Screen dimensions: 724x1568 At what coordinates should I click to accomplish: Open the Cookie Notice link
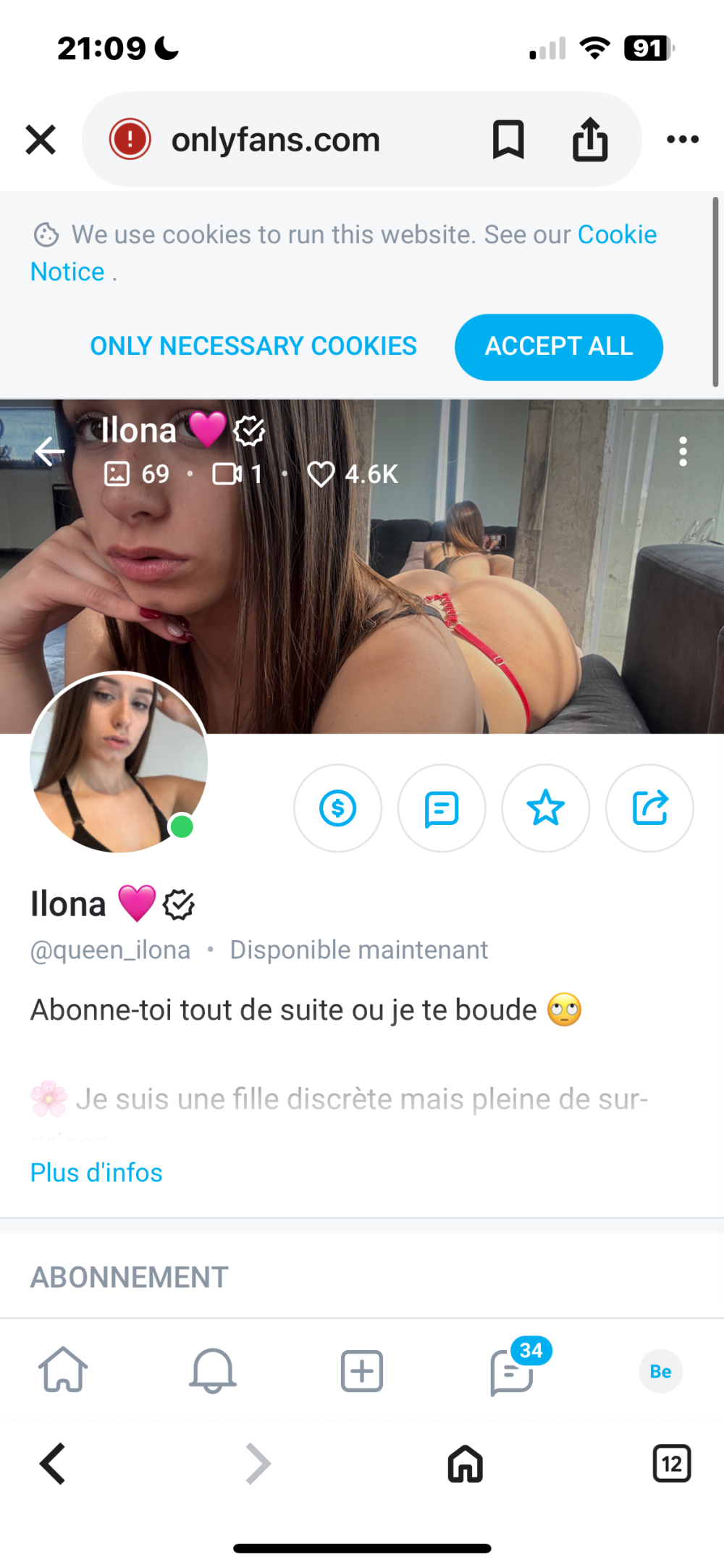coord(617,235)
